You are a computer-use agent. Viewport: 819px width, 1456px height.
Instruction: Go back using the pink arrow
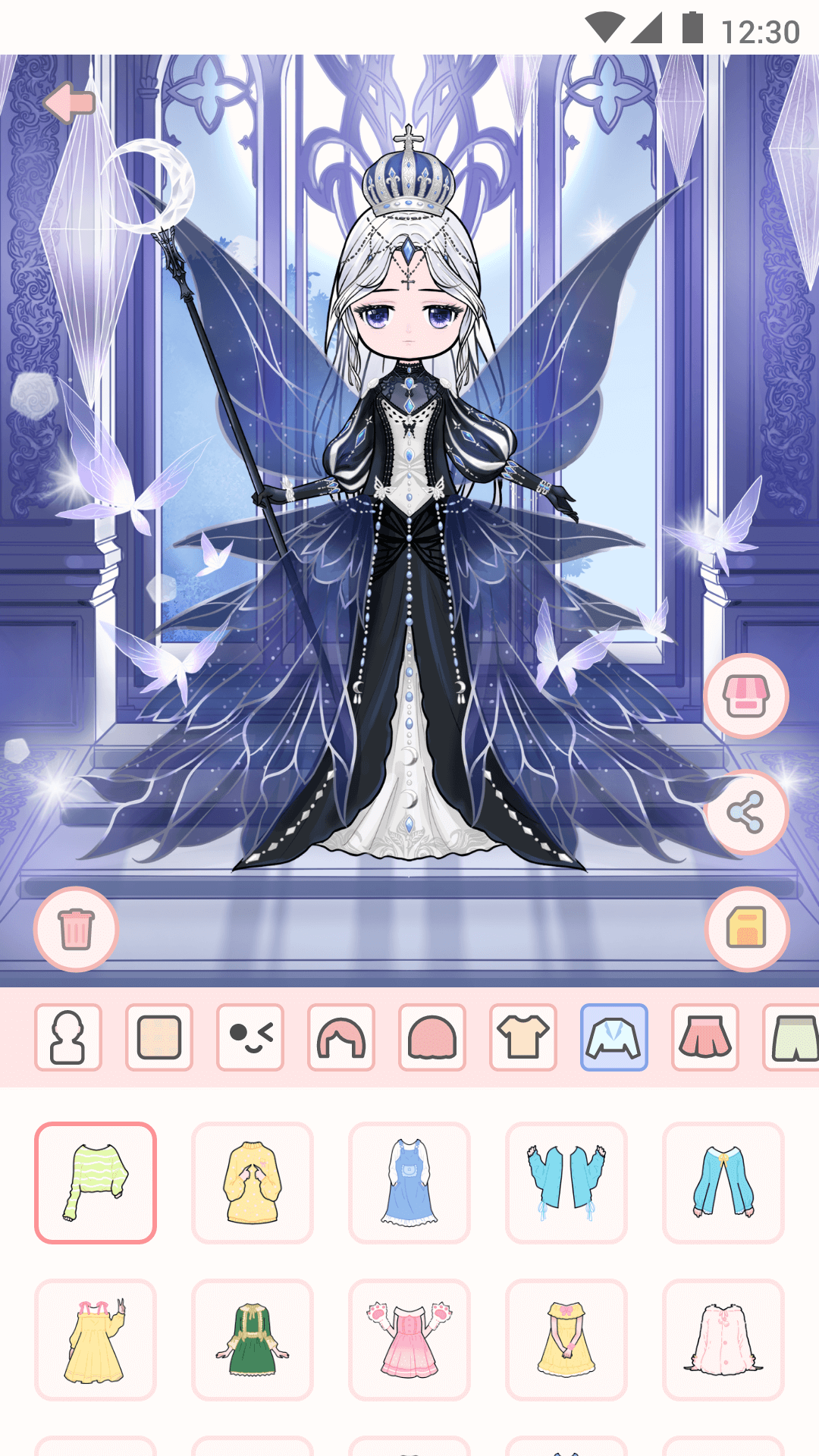click(x=69, y=102)
